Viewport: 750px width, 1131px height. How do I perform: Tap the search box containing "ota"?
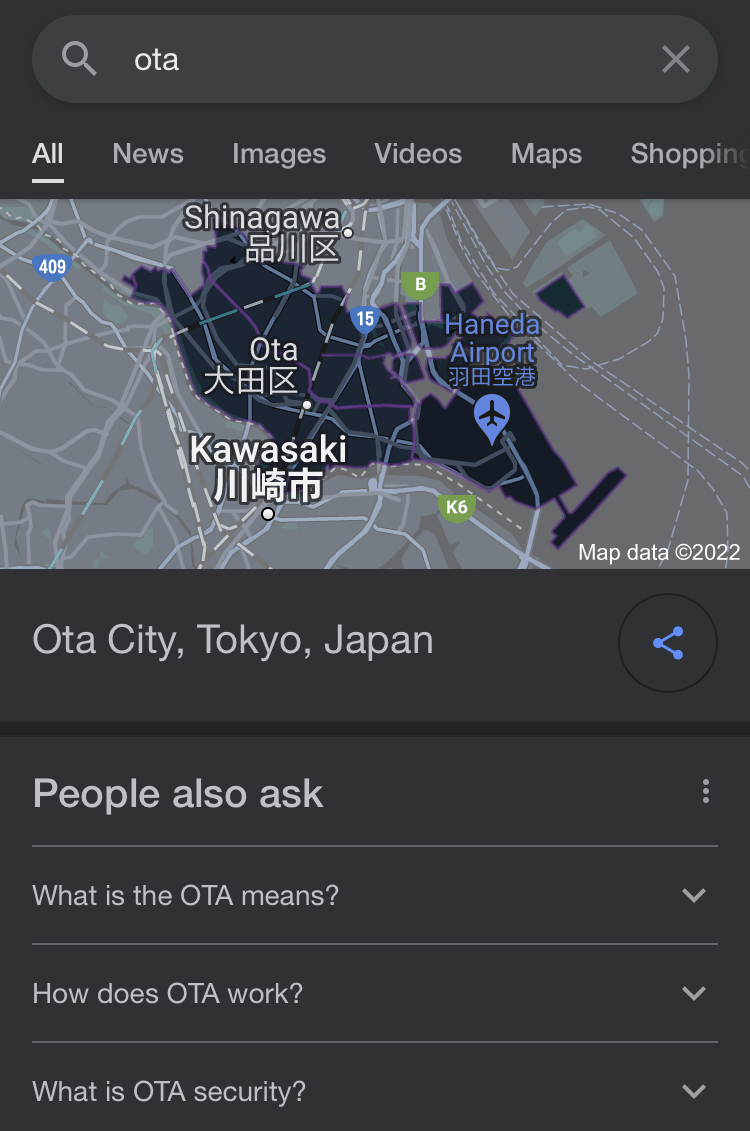pos(374,59)
